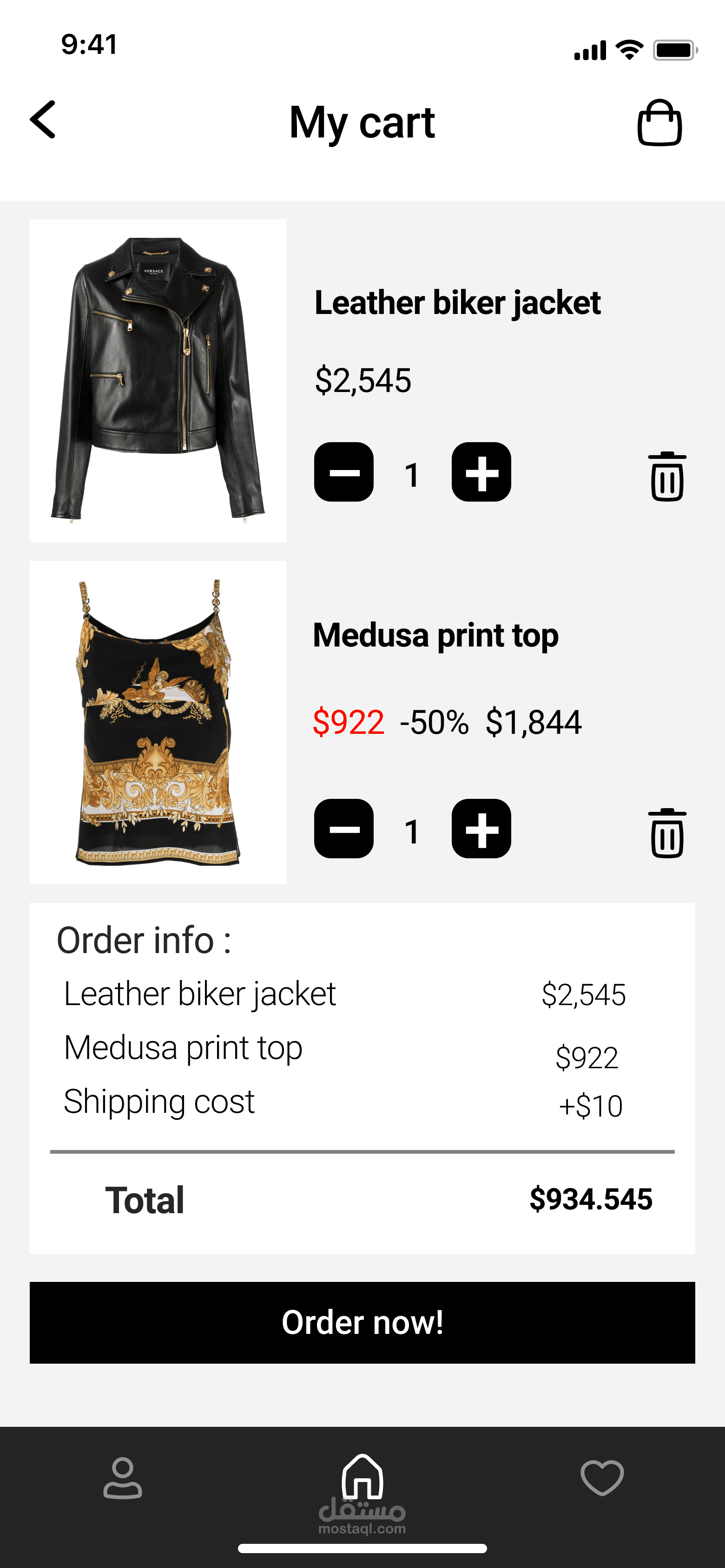Decrease Leather biker jacket quantity
Image resolution: width=725 pixels, height=1568 pixels.
[343, 472]
